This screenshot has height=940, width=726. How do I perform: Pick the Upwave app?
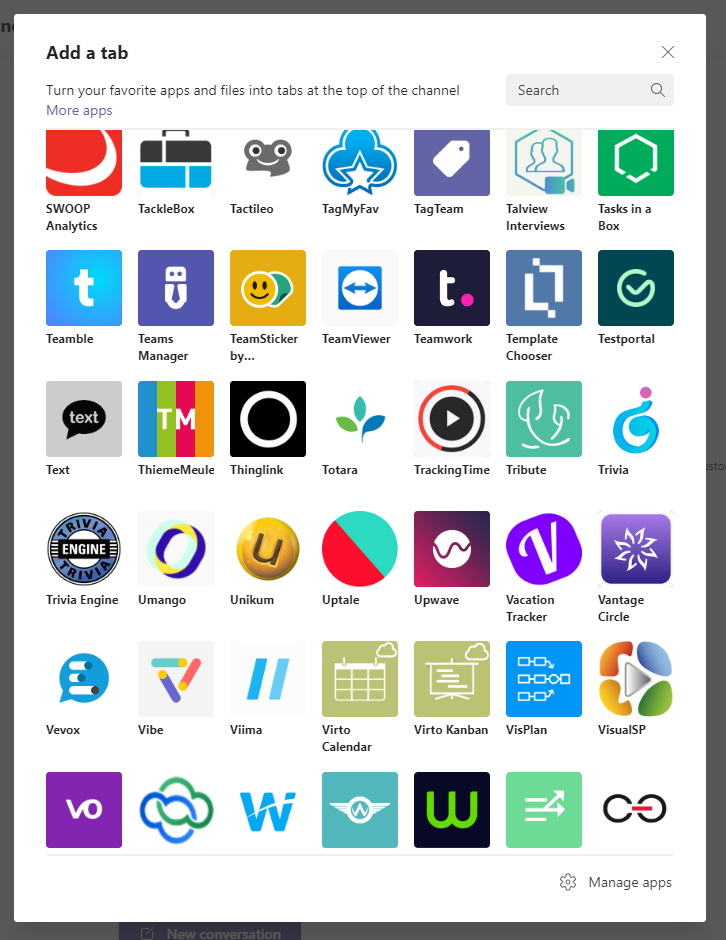coord(452,549)
